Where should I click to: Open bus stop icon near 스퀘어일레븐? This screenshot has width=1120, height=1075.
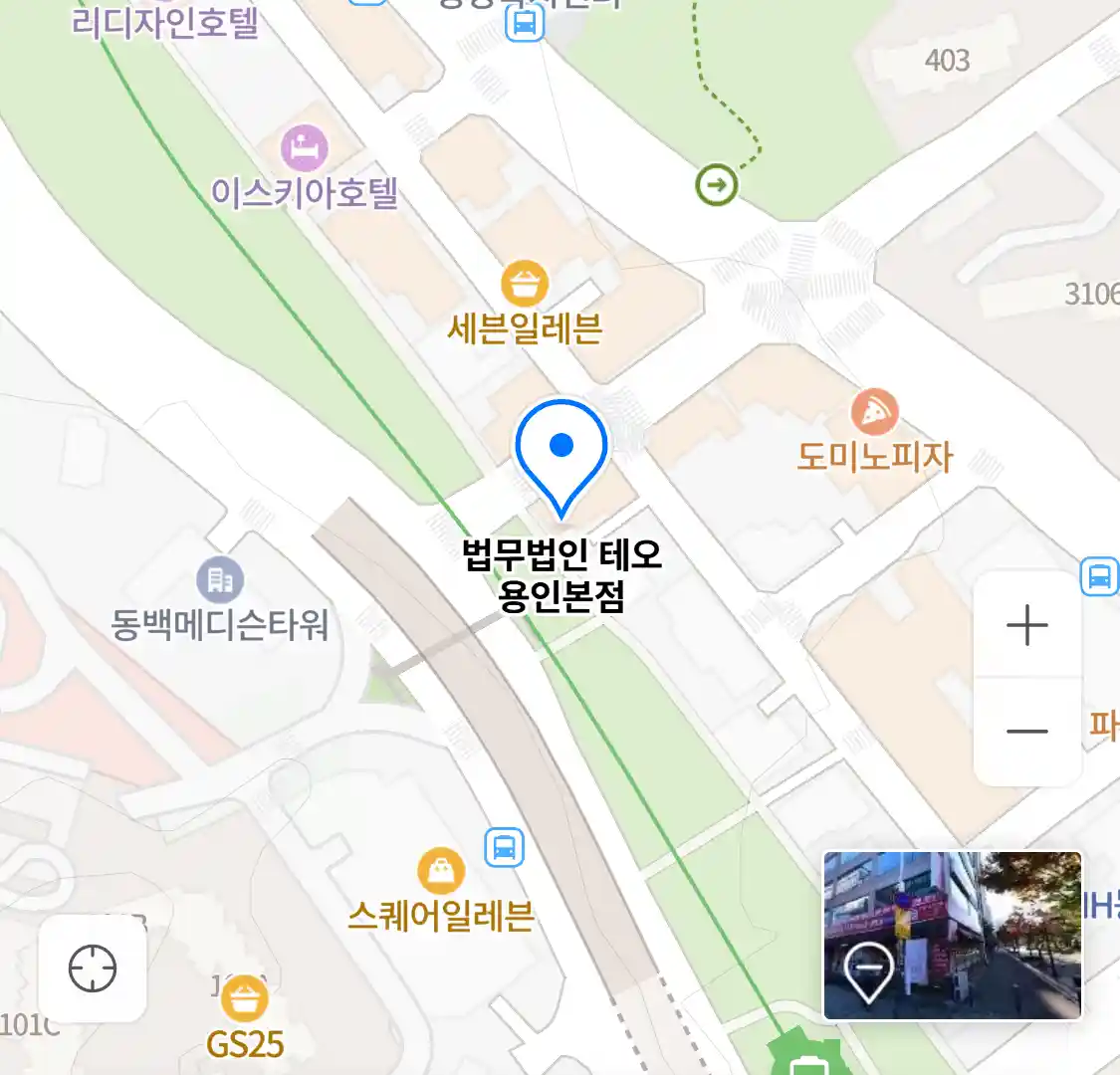pyautogui.click(x=504, y=848)
